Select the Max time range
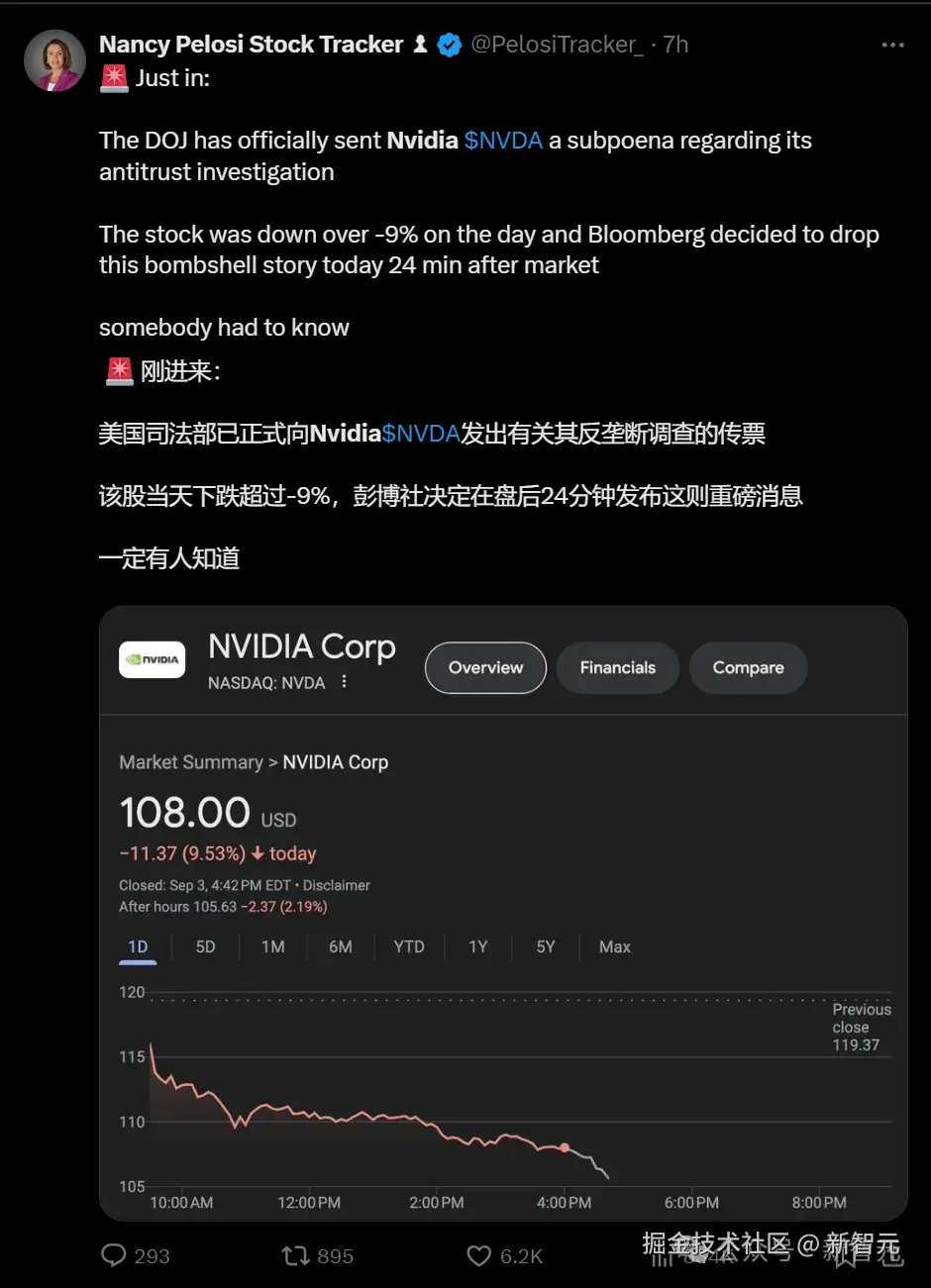This screenshot has width=931, height=1288. pos(614,946)
